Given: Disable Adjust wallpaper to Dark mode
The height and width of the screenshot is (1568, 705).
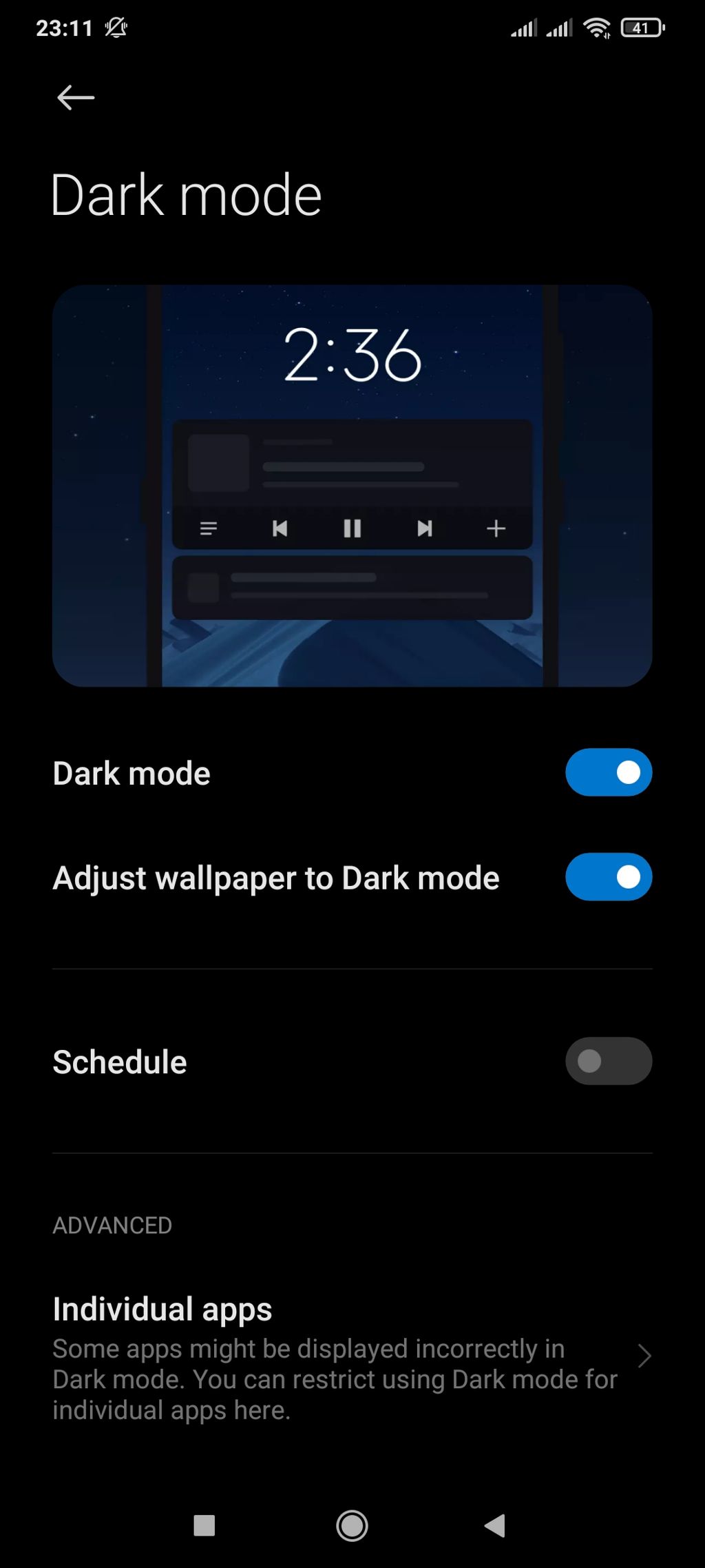Looking at the screenshot, I should pyautogui.click(x=608, y=877).
